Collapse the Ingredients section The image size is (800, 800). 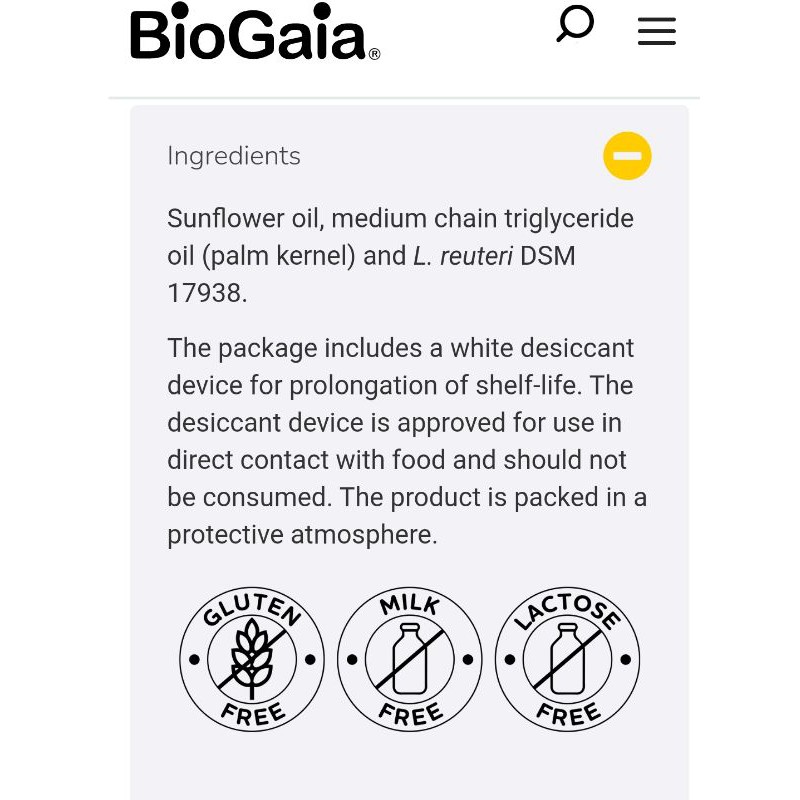(627, 156)
